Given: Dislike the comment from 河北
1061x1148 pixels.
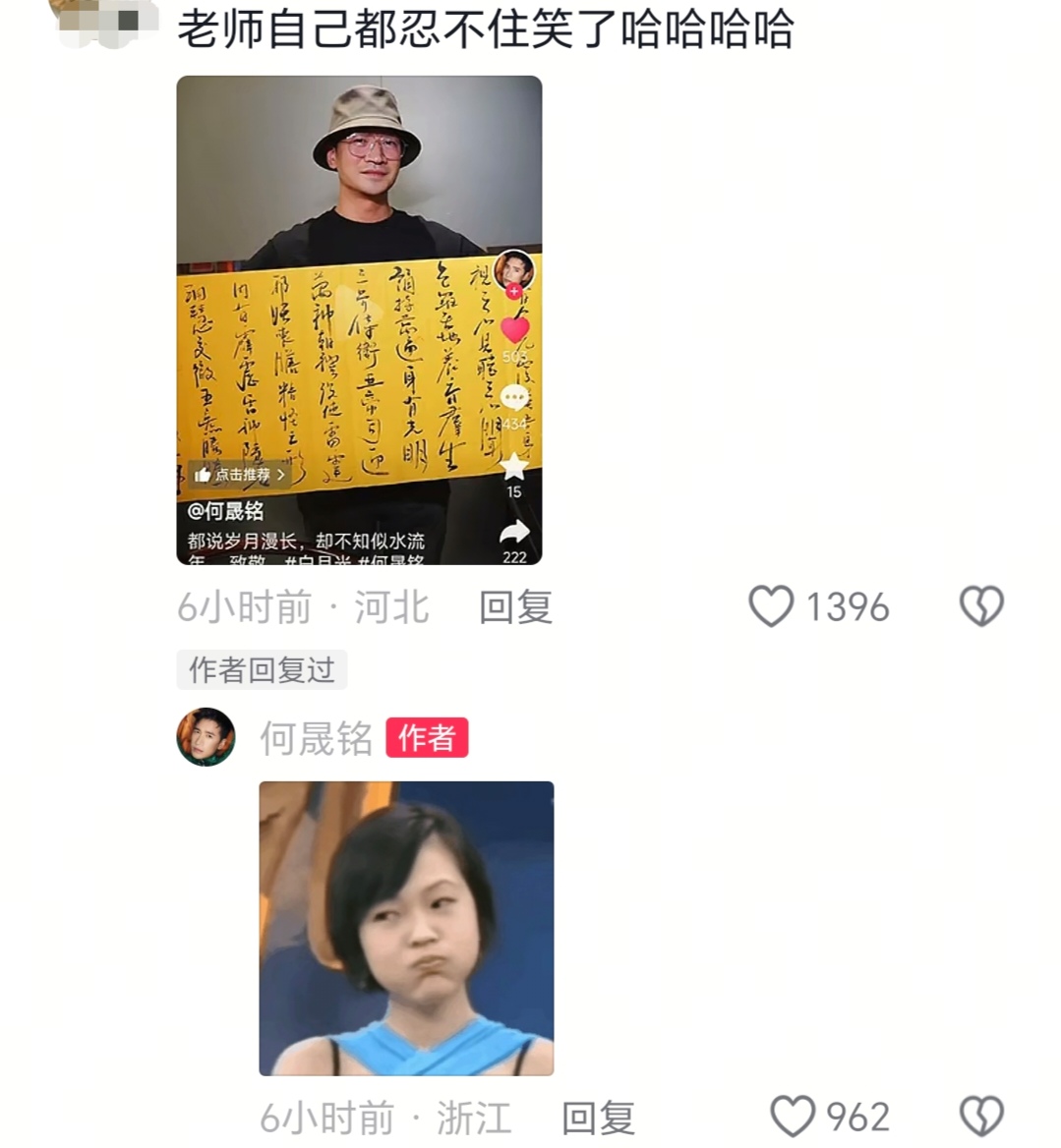Looking at the screenshot, I should pos(981,606).
